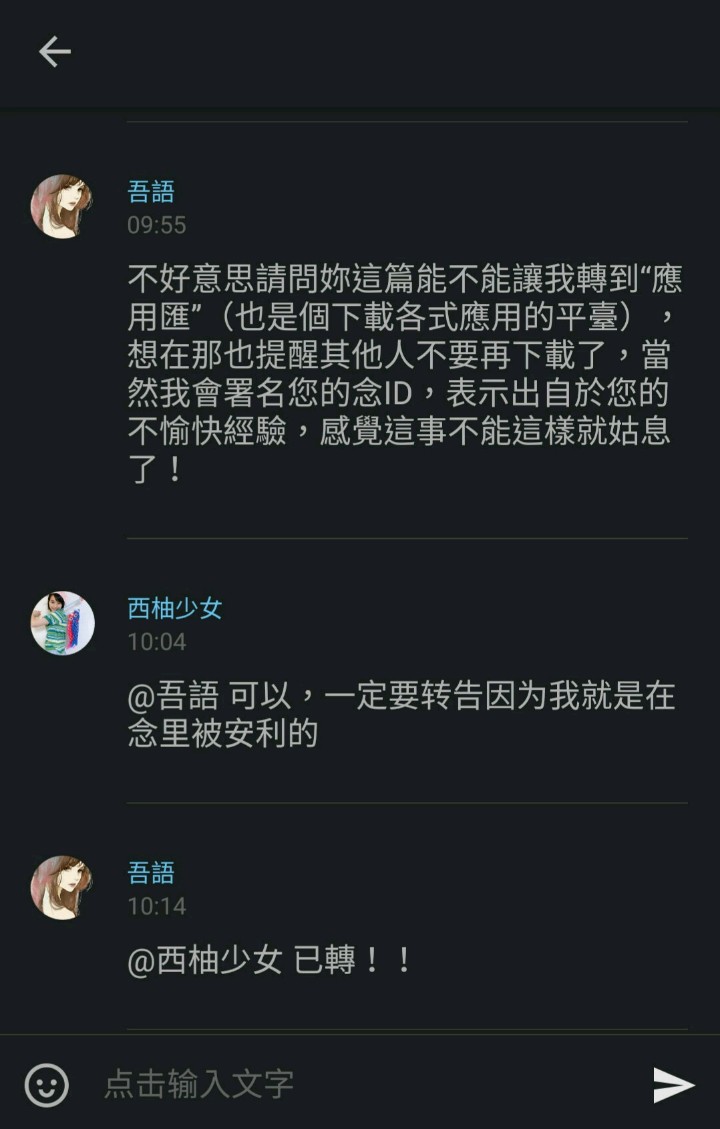Image resolution: width=720 pixels, height=1129 pixels.
Task: Tap the 点击输入文字 text field
Action: tap(367, 1084)
